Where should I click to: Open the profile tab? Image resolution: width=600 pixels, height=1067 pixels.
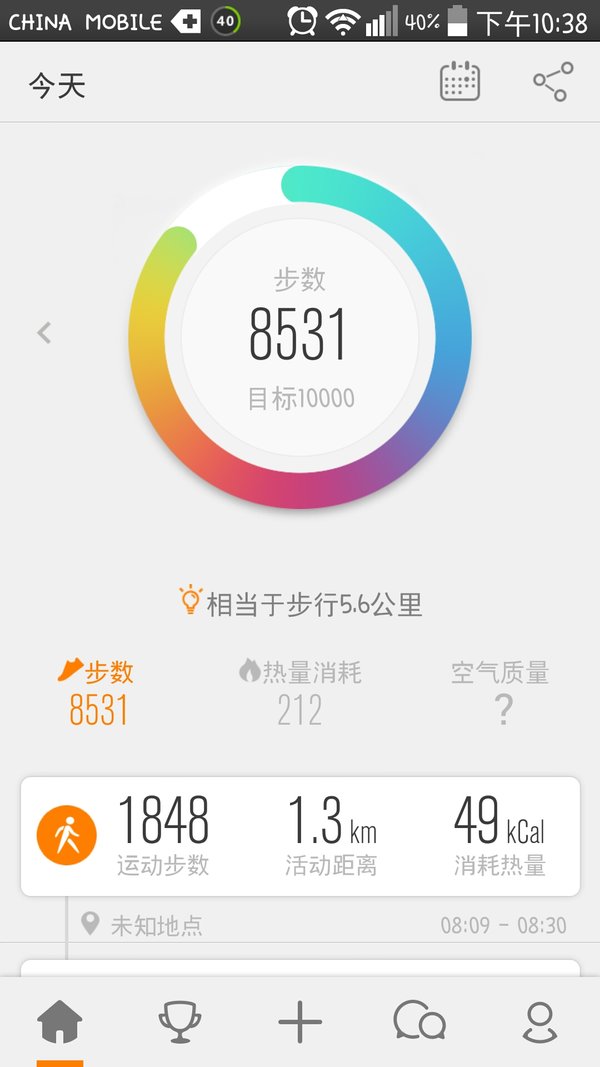[540, 1021]
